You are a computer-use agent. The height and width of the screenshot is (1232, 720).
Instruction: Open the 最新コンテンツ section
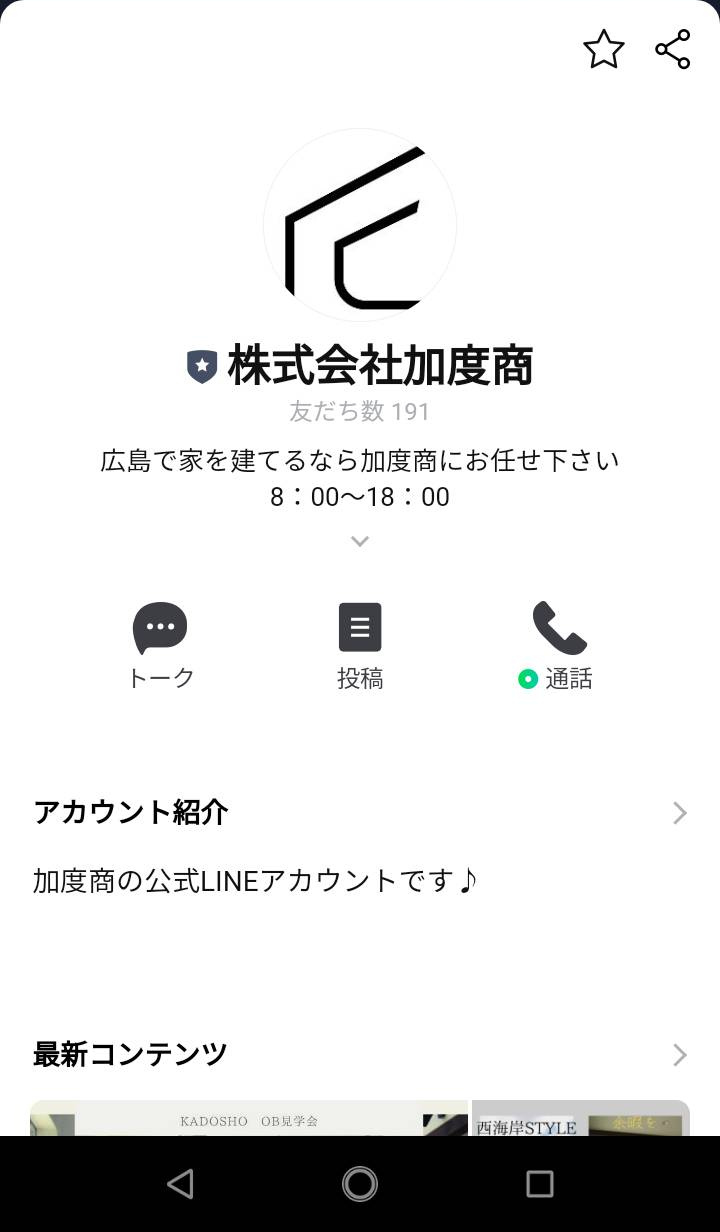(x=360, y=1054)
